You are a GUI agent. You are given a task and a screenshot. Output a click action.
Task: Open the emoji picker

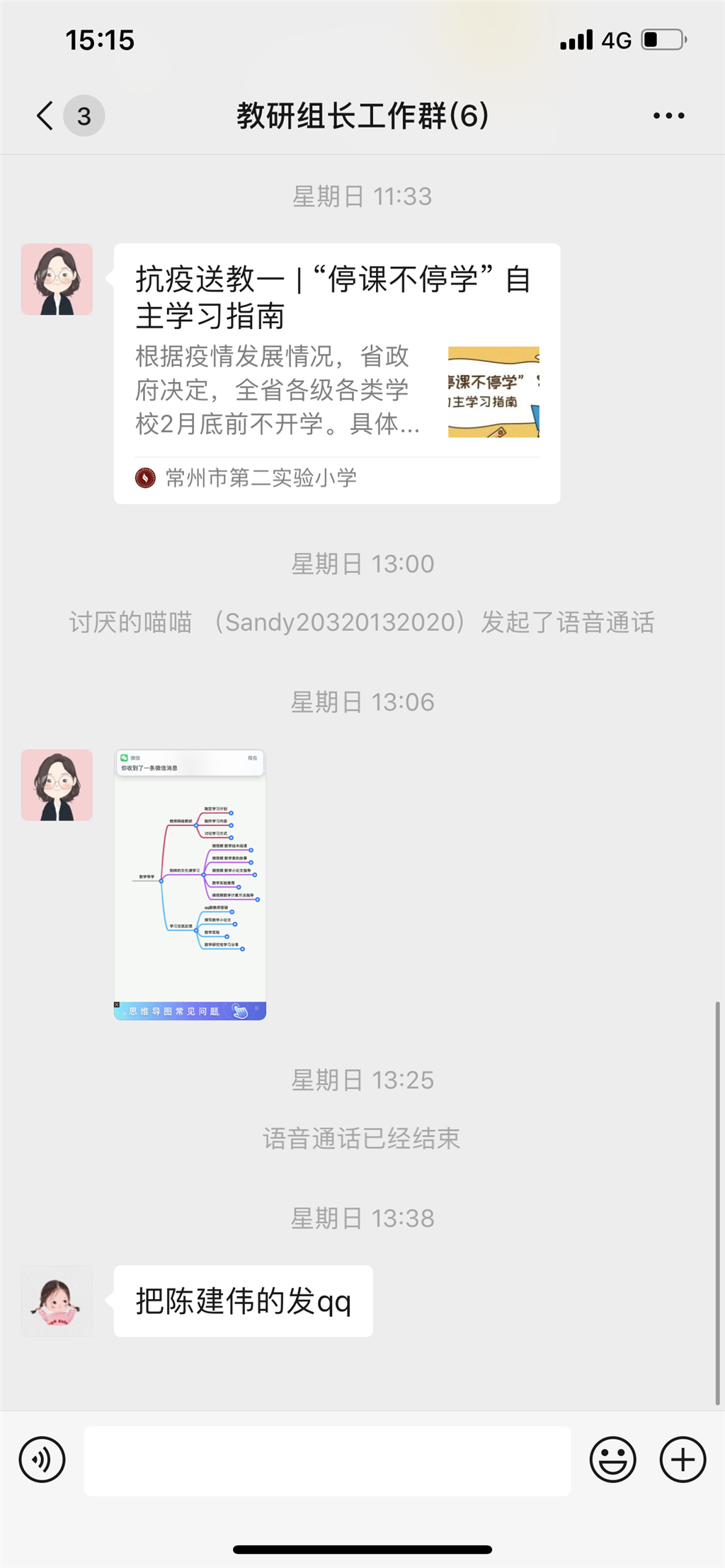pos(612,1459)
